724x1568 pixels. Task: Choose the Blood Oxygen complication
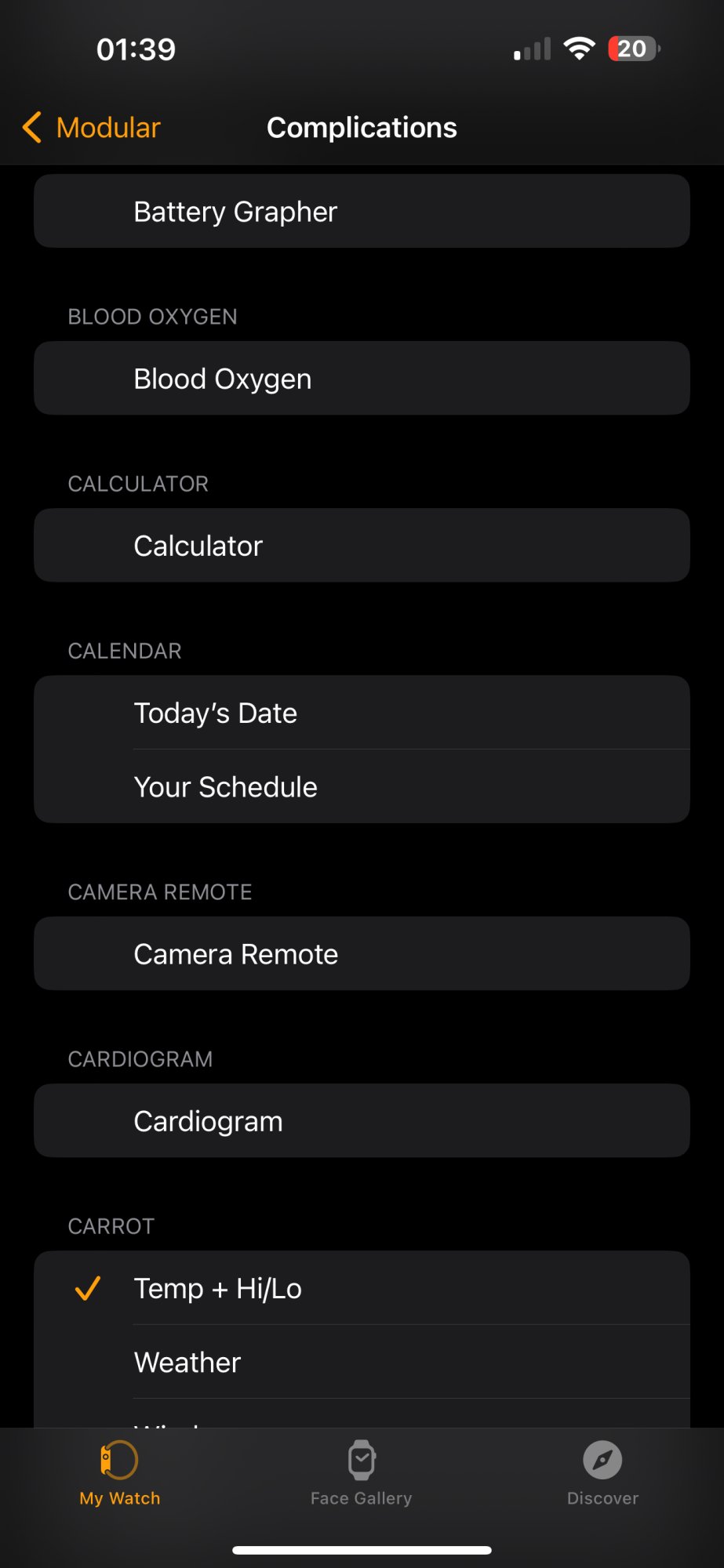(361, 379)
